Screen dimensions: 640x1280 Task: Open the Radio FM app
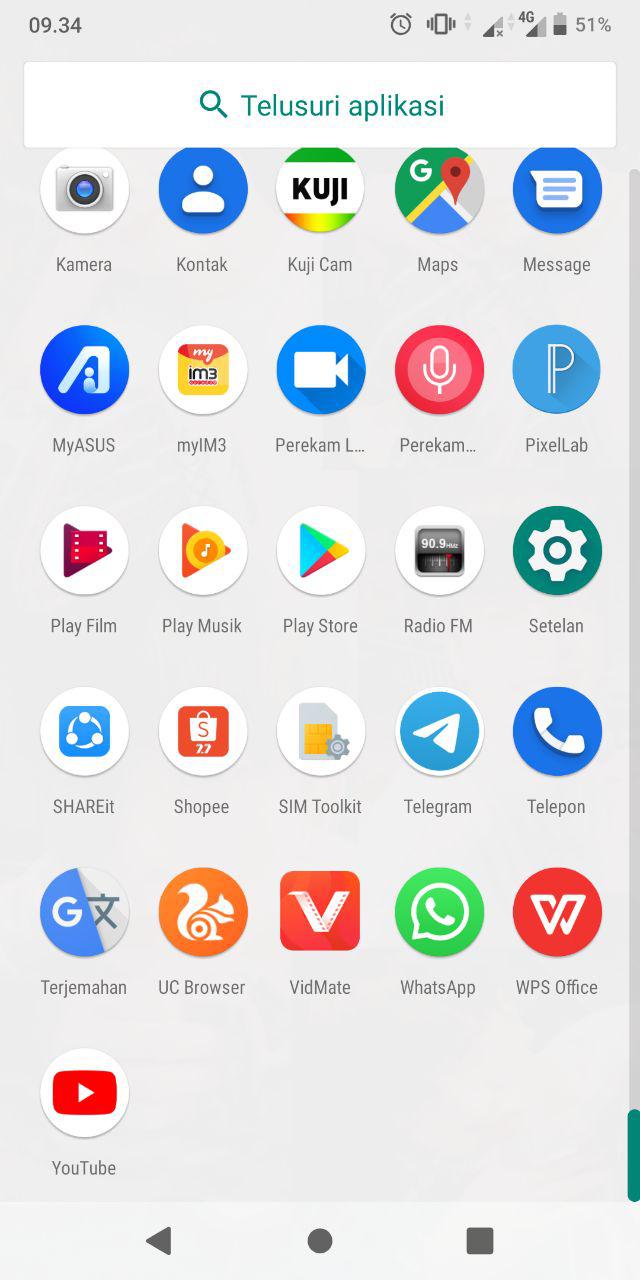click(x=439, y=551)
